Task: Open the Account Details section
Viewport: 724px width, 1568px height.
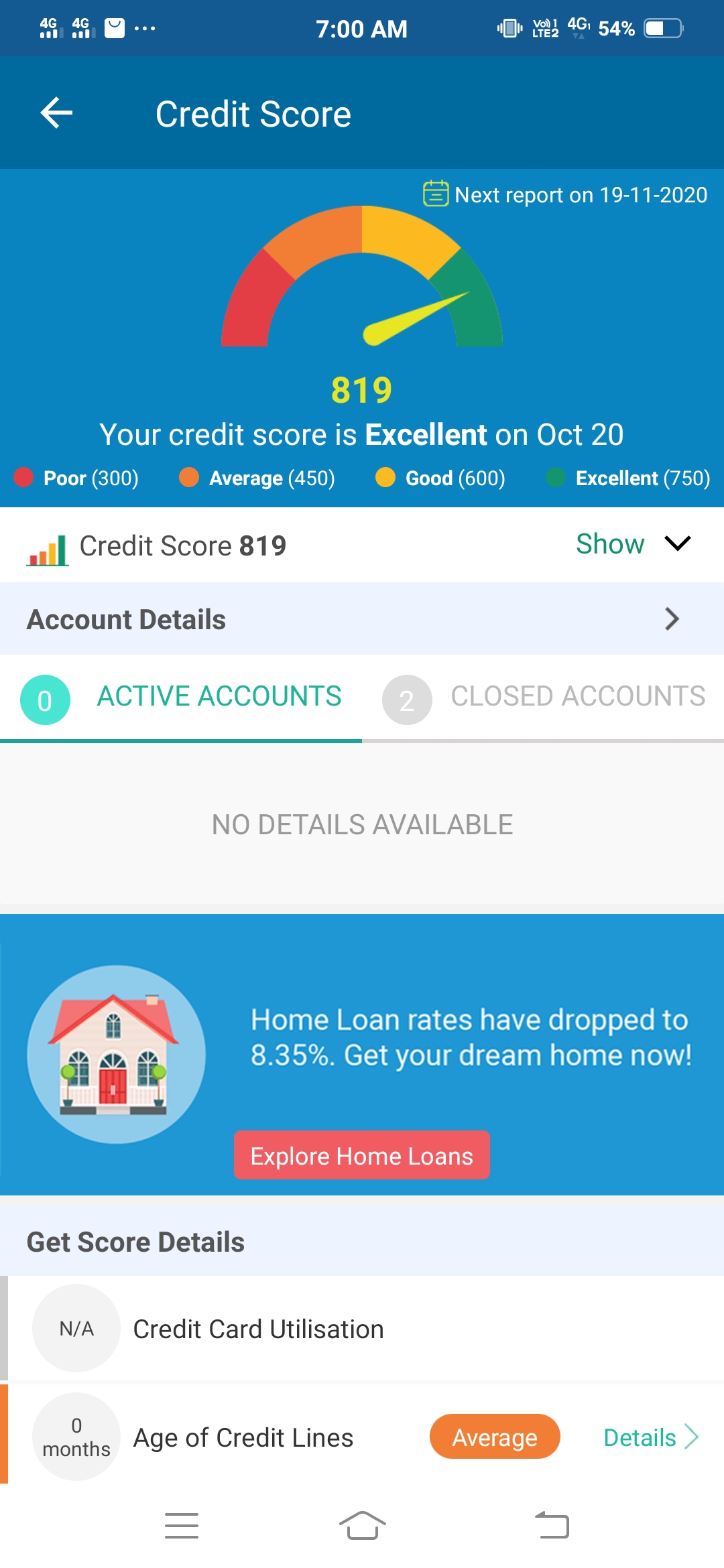Action: tap(362, 618)
